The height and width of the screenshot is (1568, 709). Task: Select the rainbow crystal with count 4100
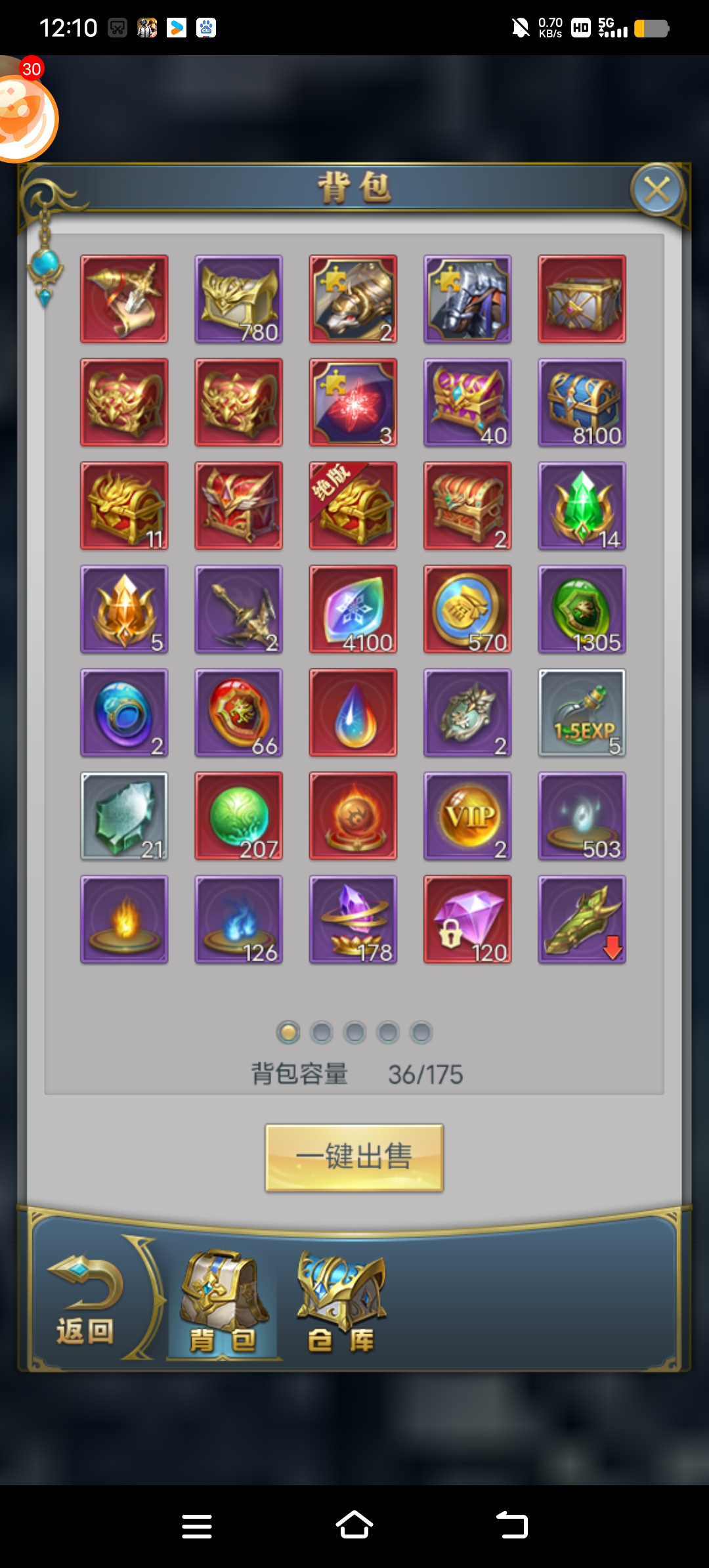(x=353, y=609)
